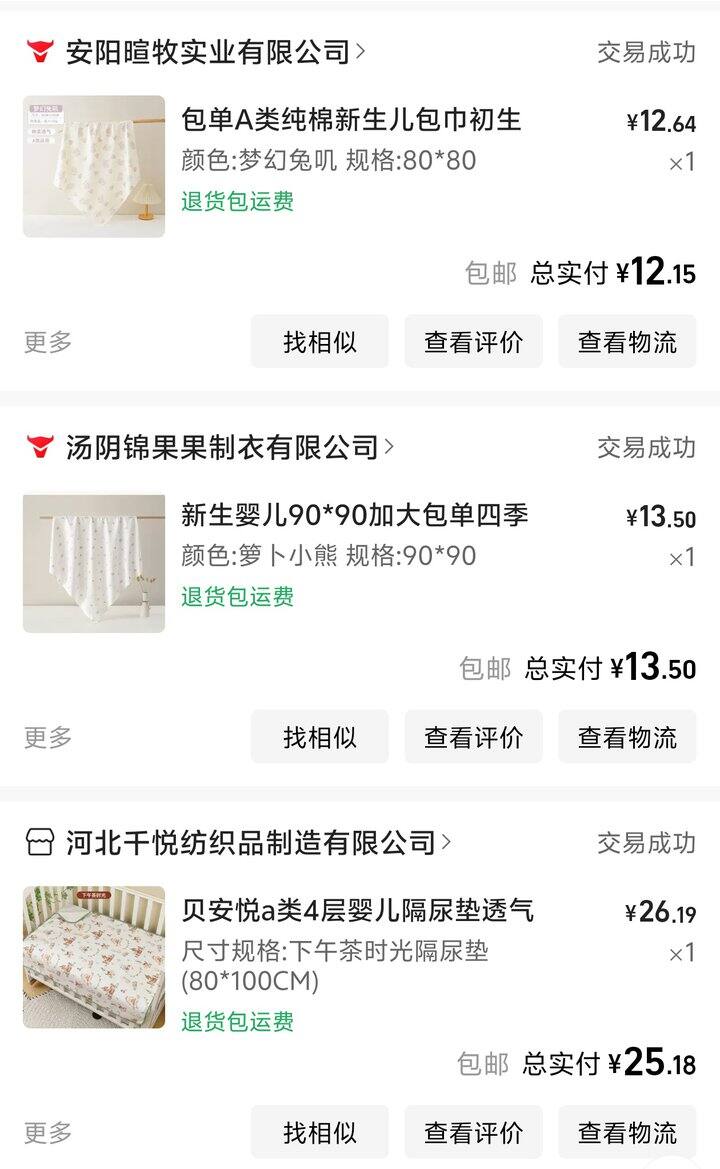View reviews for the 新生婴儿90*90加大包单 order
Image resolution: width=720 pixels, height=1169 pixels.
[473, 737]
